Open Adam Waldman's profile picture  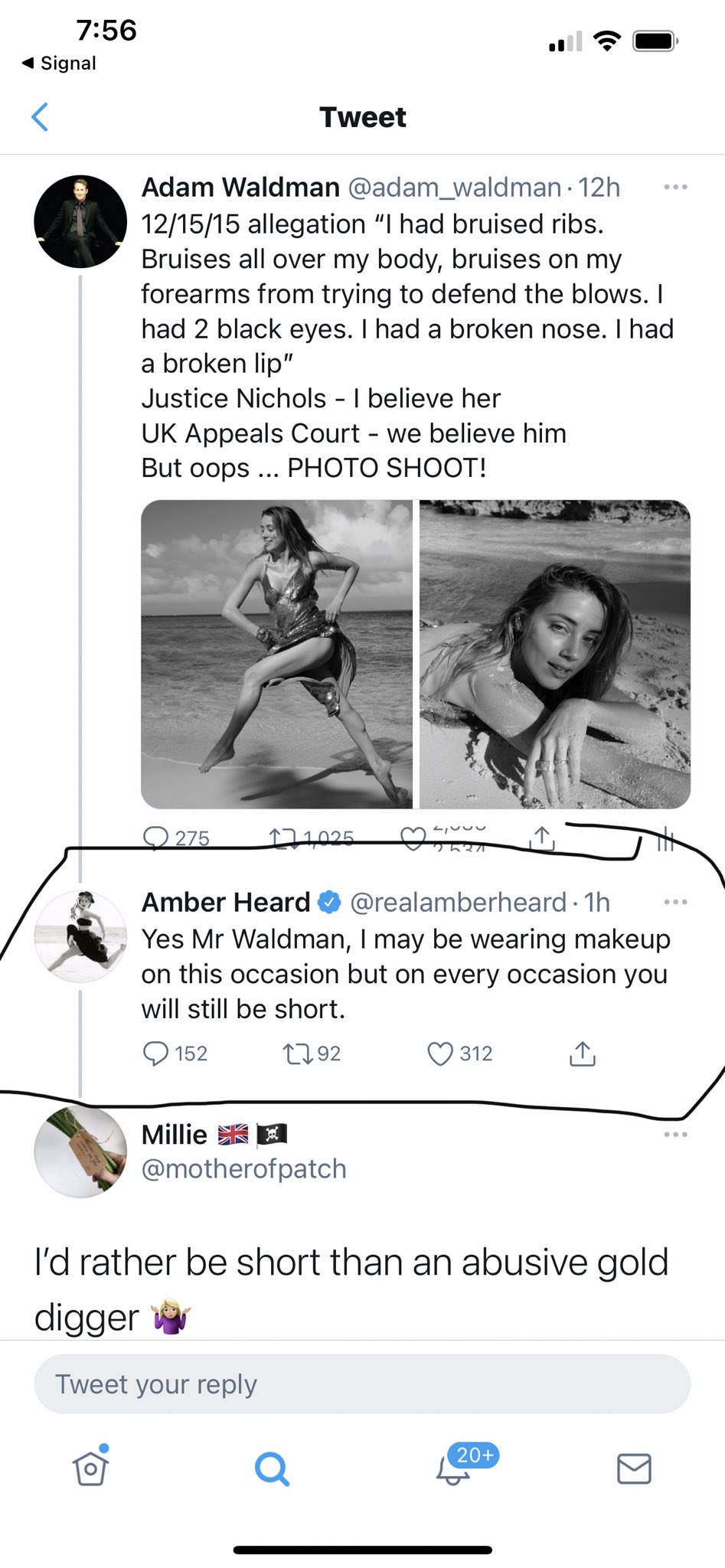pyautogui.click(x=80, y=221)
